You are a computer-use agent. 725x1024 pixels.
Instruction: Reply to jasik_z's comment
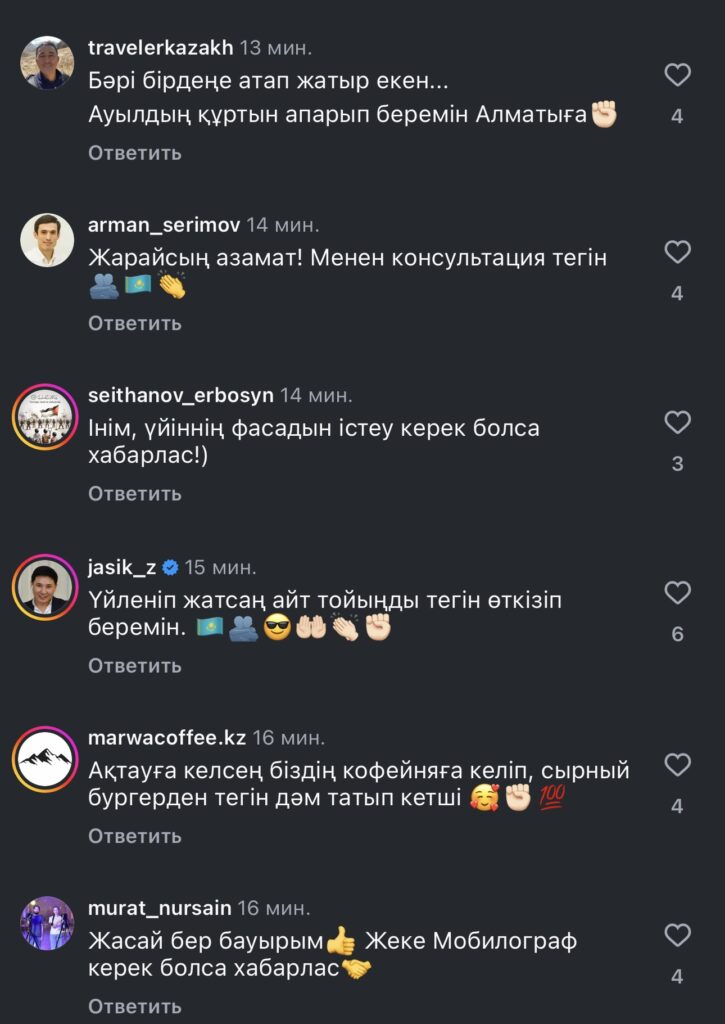(x=135, y=665)
